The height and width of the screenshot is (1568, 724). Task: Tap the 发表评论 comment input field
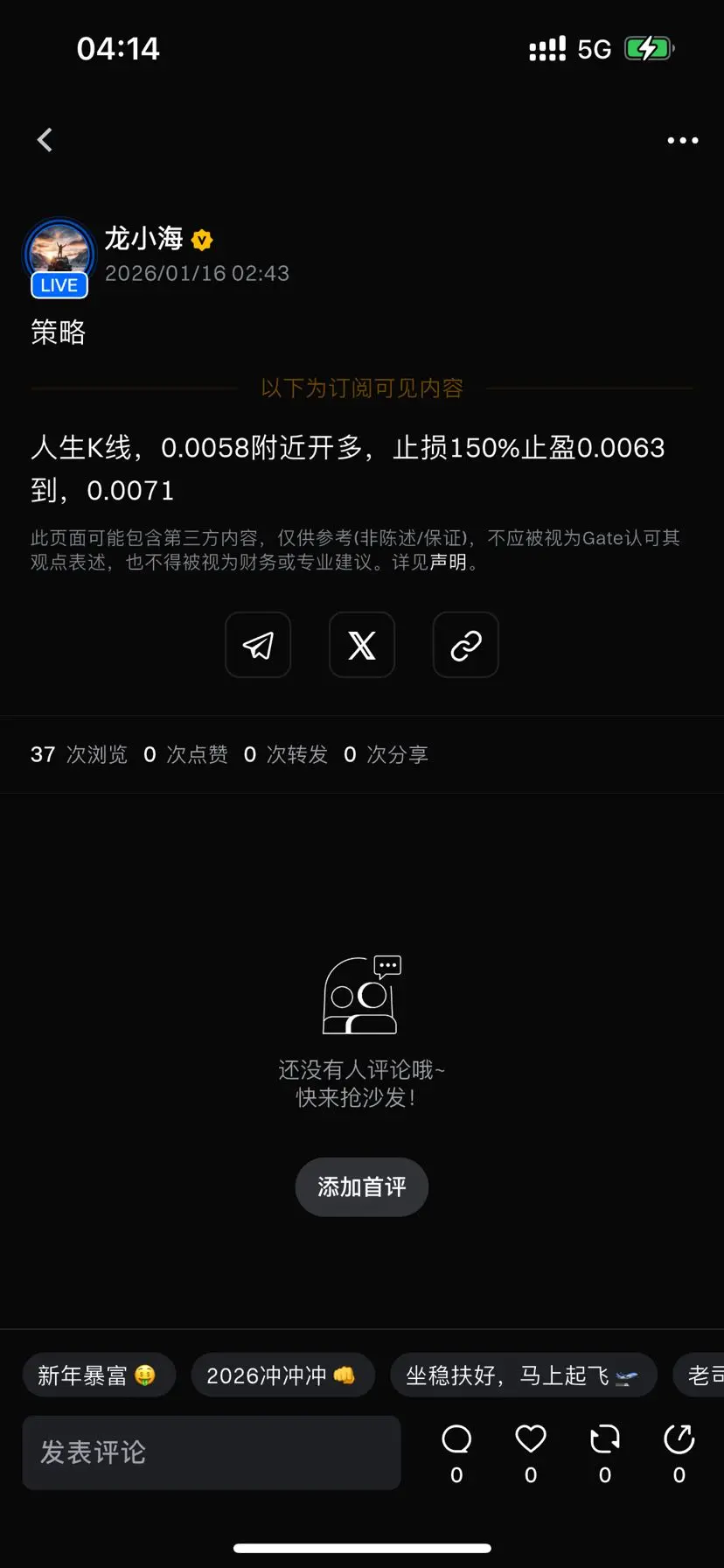tap(210, 1452)
